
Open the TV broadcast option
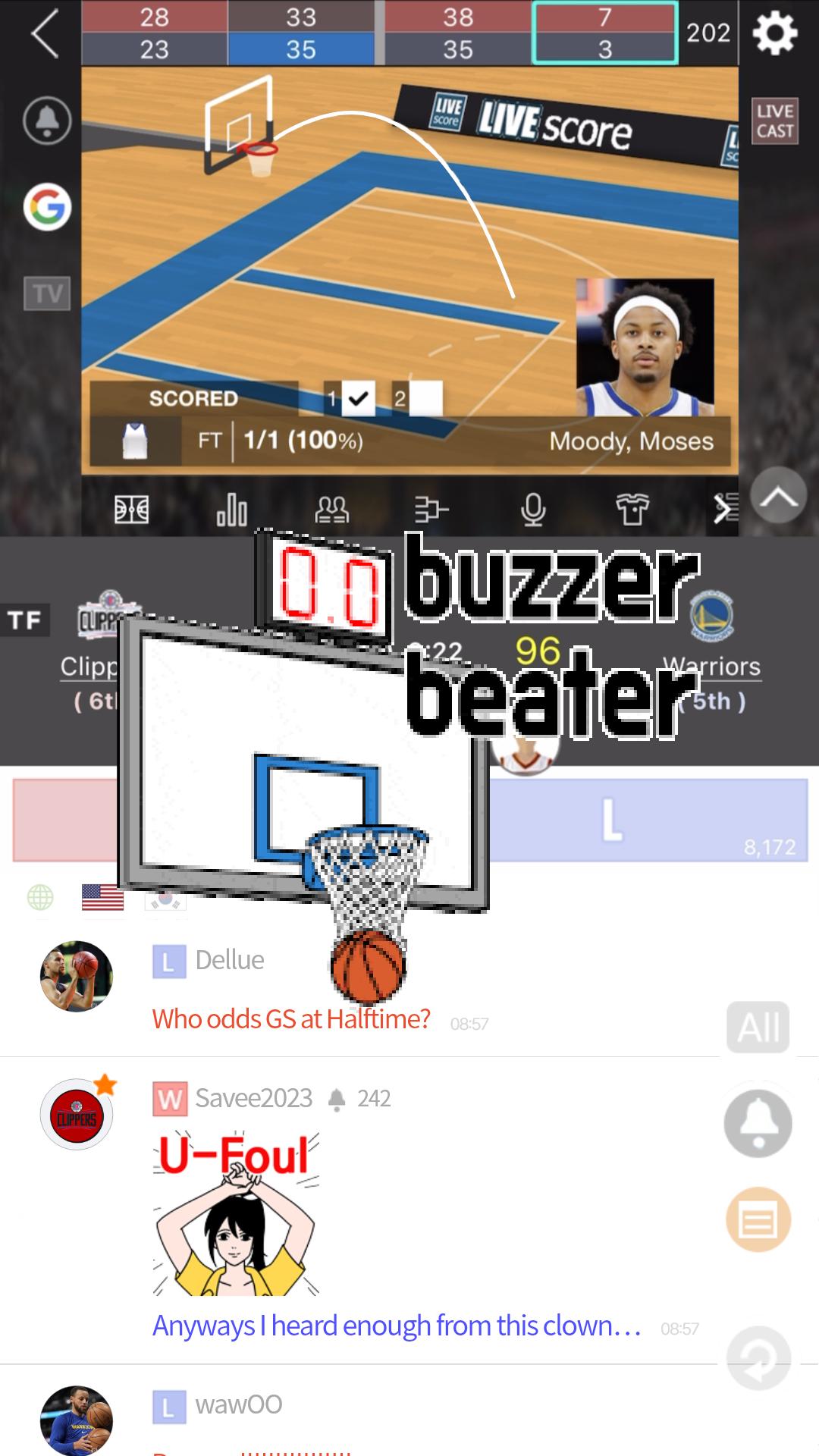tap(47, 293)
